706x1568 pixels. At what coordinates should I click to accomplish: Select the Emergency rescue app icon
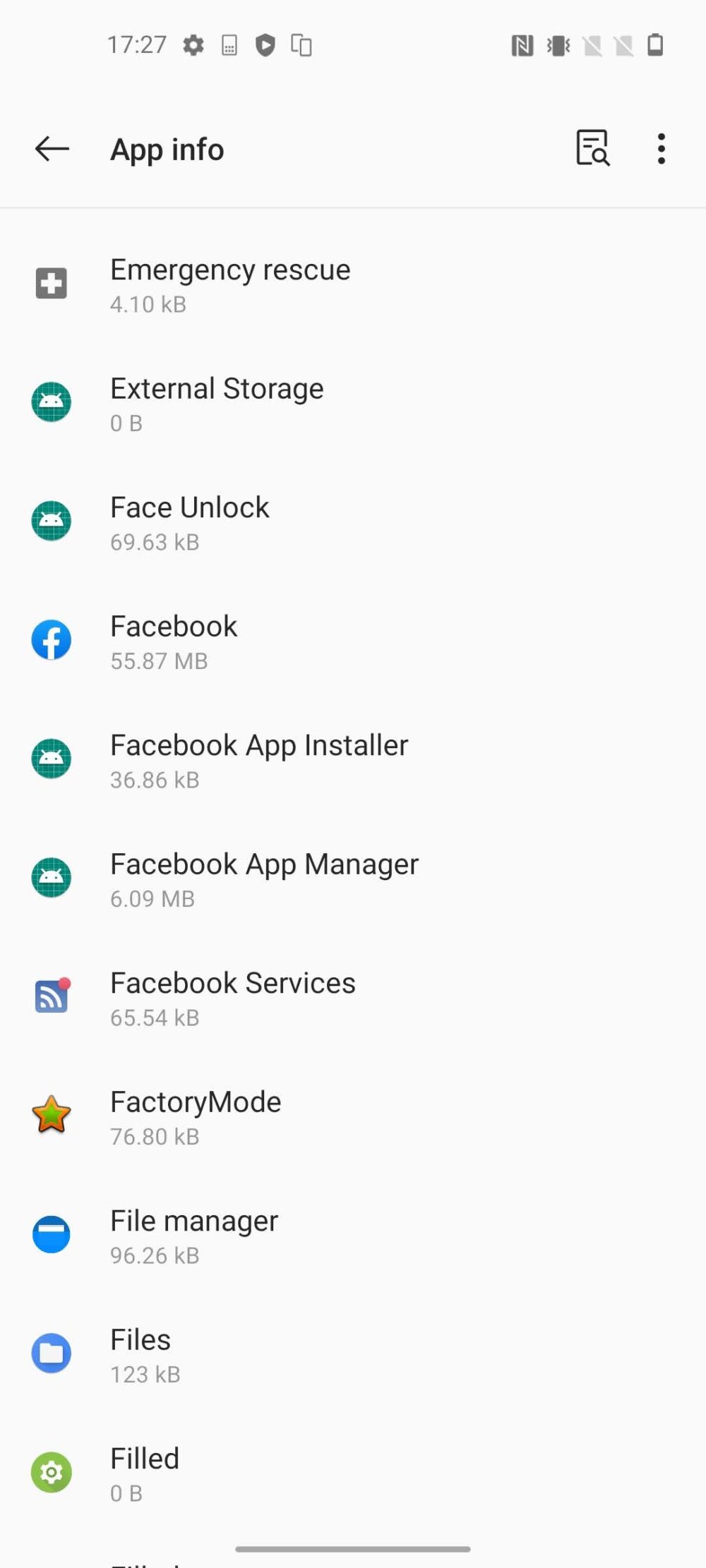[x=51, y=283]
